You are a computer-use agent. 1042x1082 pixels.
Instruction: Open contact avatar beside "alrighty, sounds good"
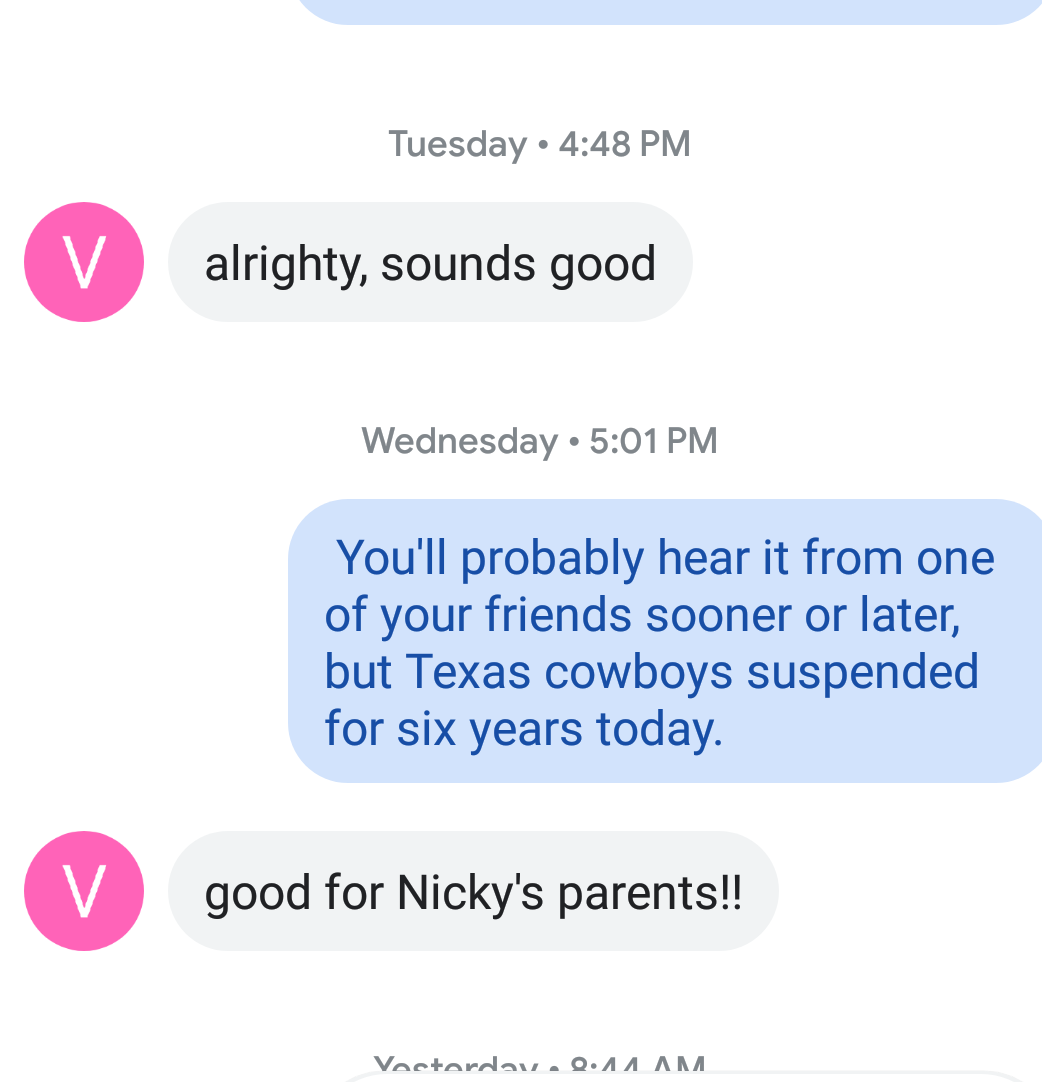tap(84, 262)
